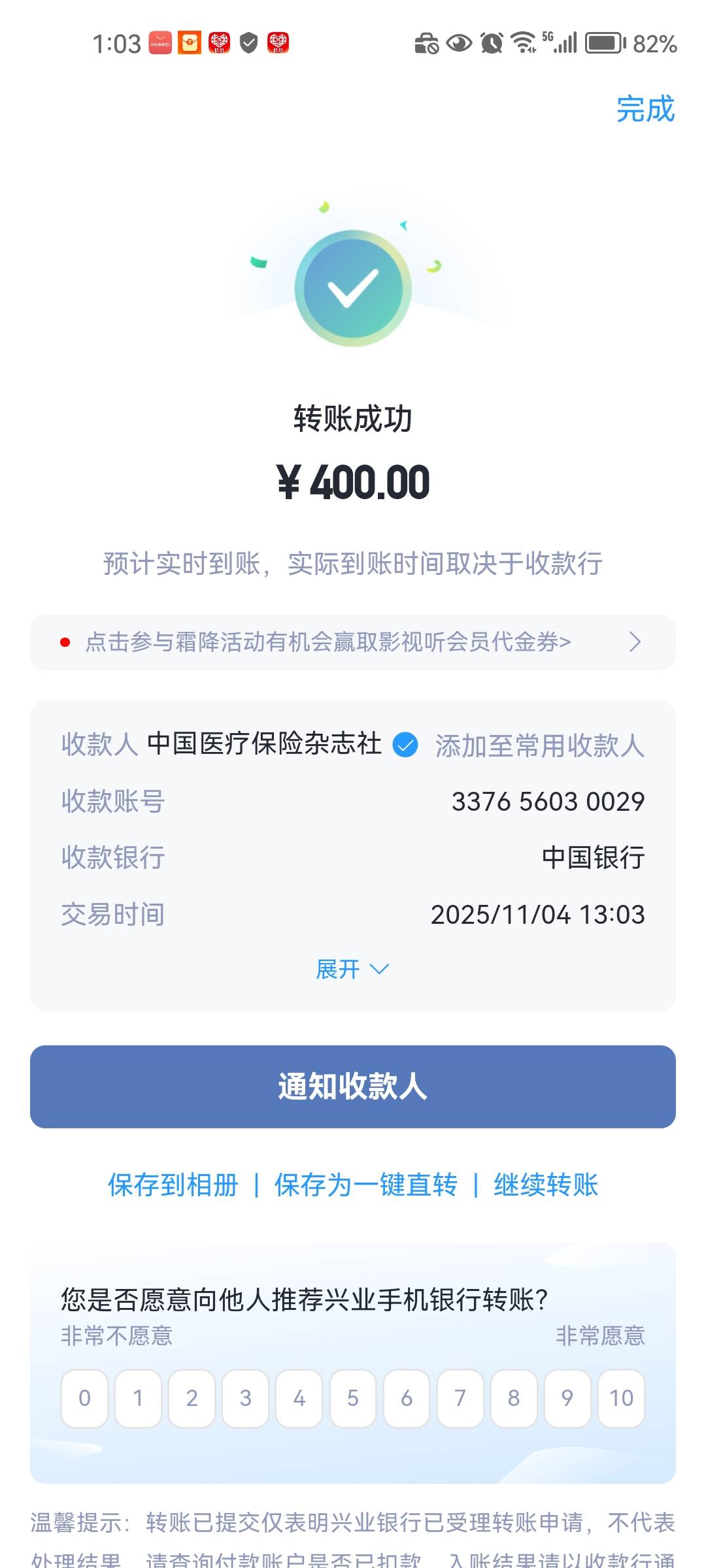Viewport: 706px width, 1568px height.
Task: Open the 霜降活动 promotion banner
Action: click(353, 642)
